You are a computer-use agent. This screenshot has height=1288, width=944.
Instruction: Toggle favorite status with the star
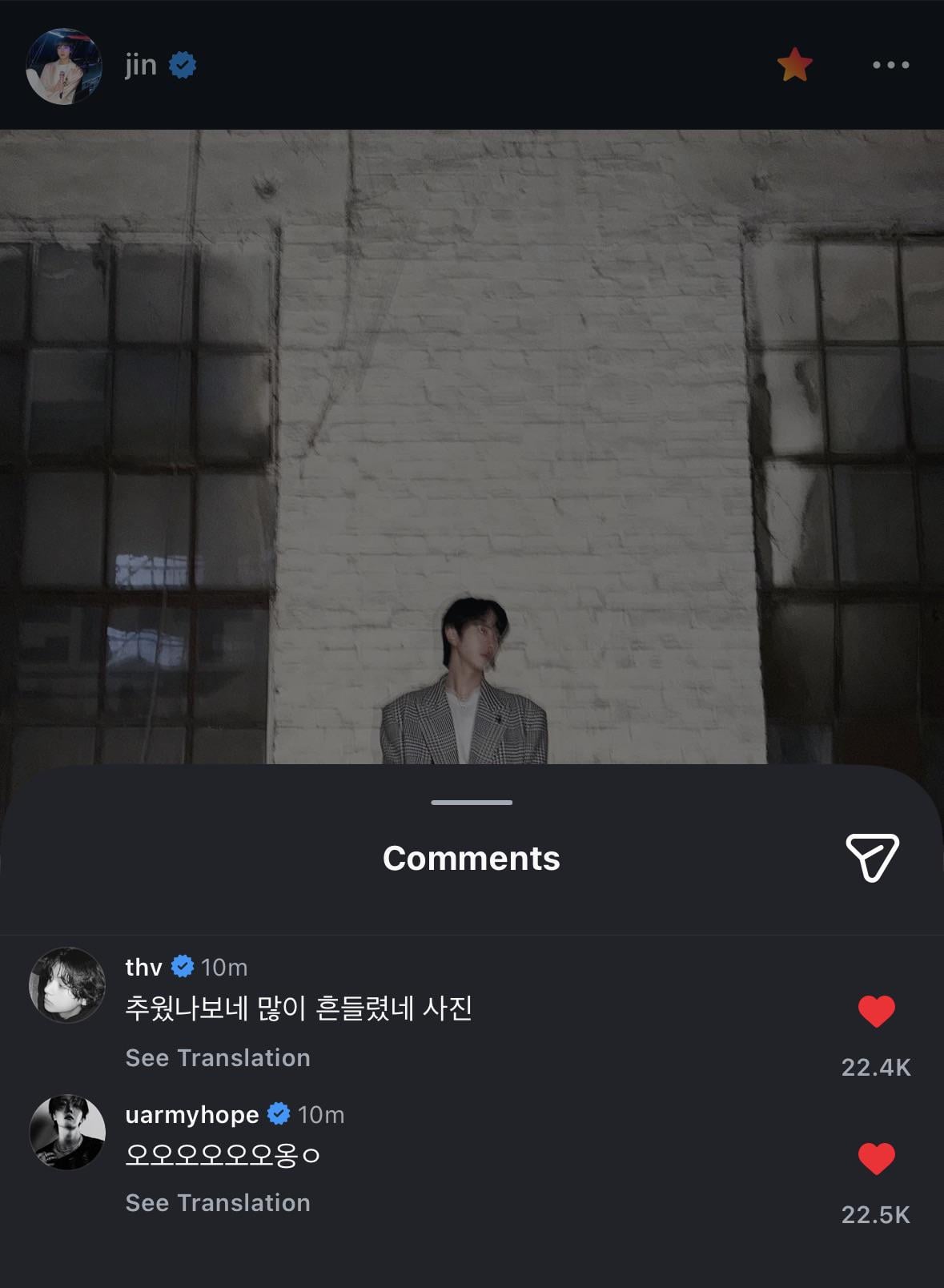(793, 64)
